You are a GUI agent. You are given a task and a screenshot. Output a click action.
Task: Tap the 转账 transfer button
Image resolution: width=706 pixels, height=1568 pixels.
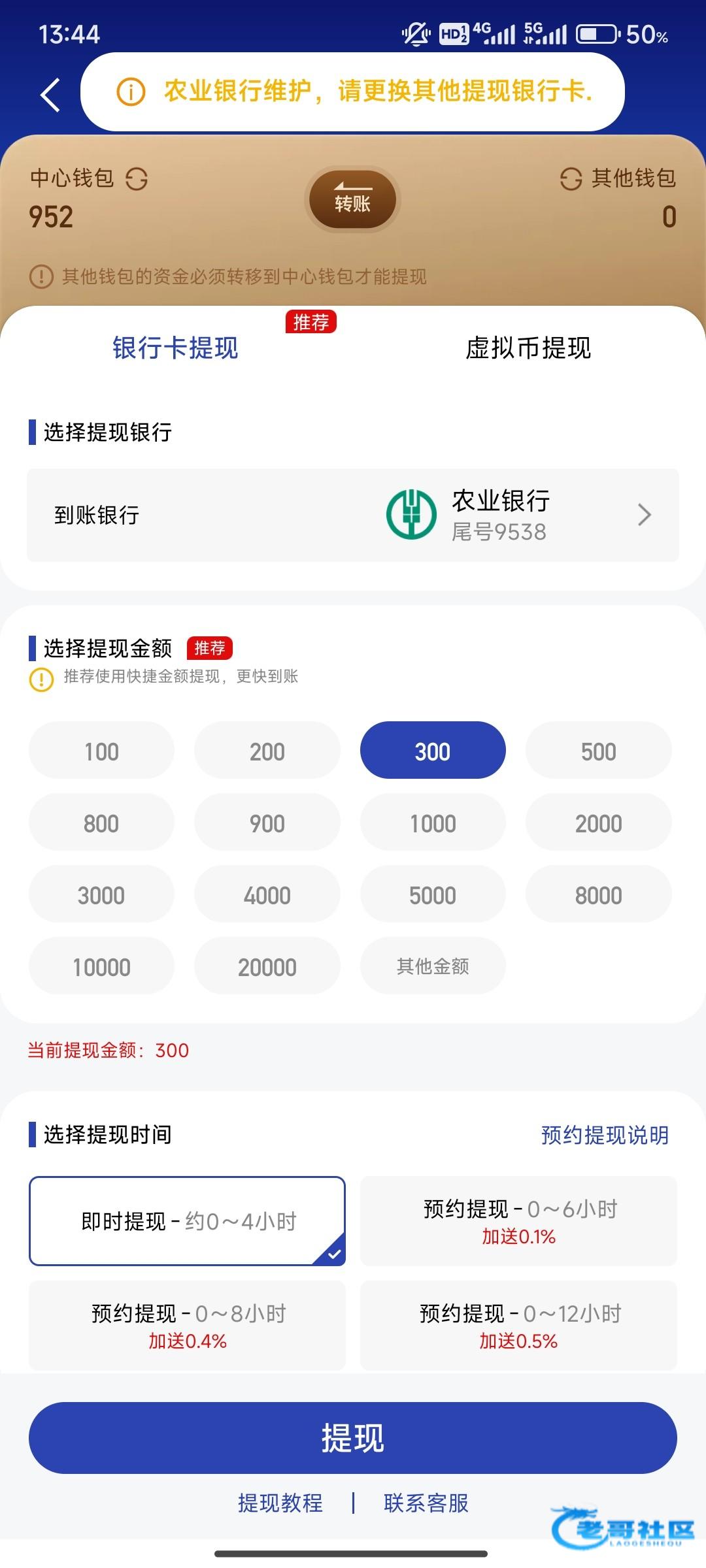[x=352, y=200]
